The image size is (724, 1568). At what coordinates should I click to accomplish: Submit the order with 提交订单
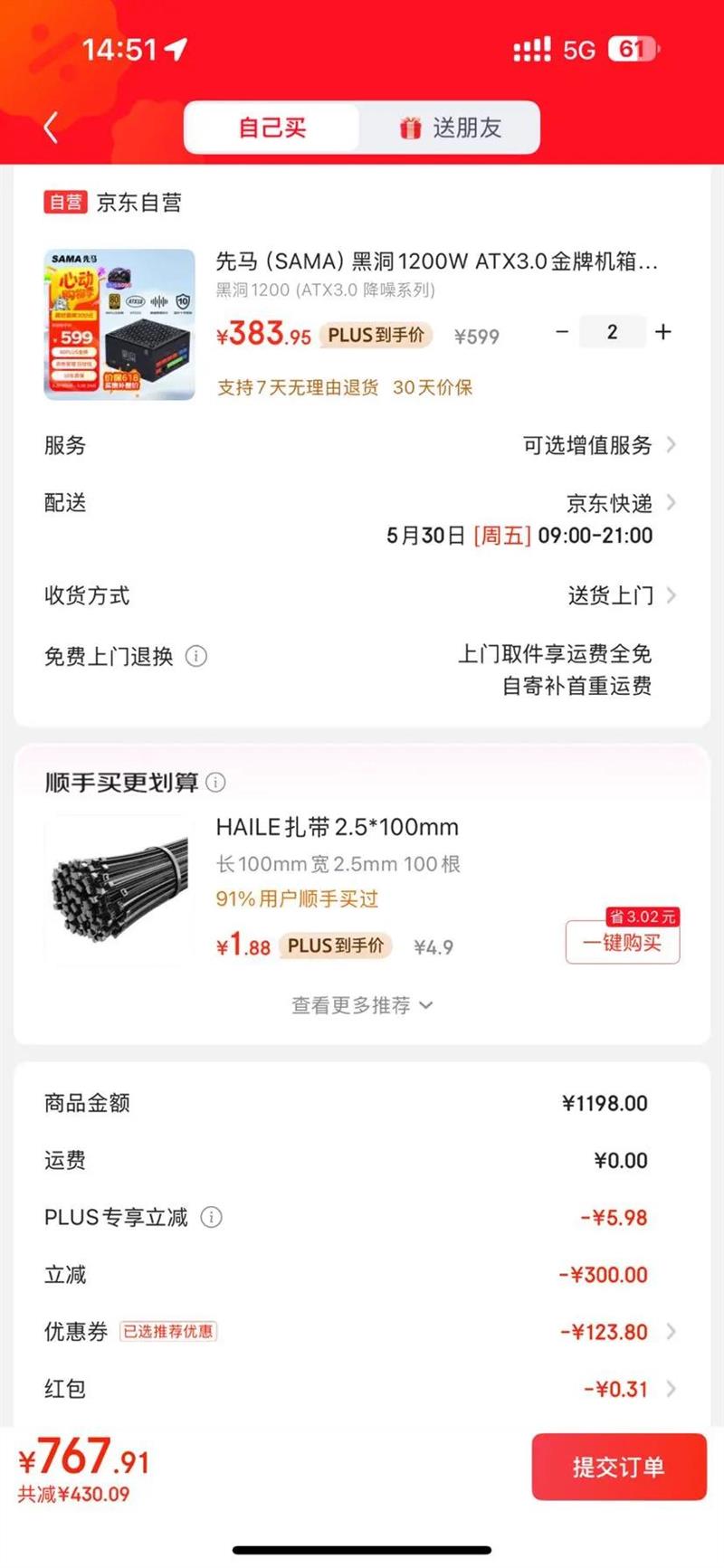618,1467
